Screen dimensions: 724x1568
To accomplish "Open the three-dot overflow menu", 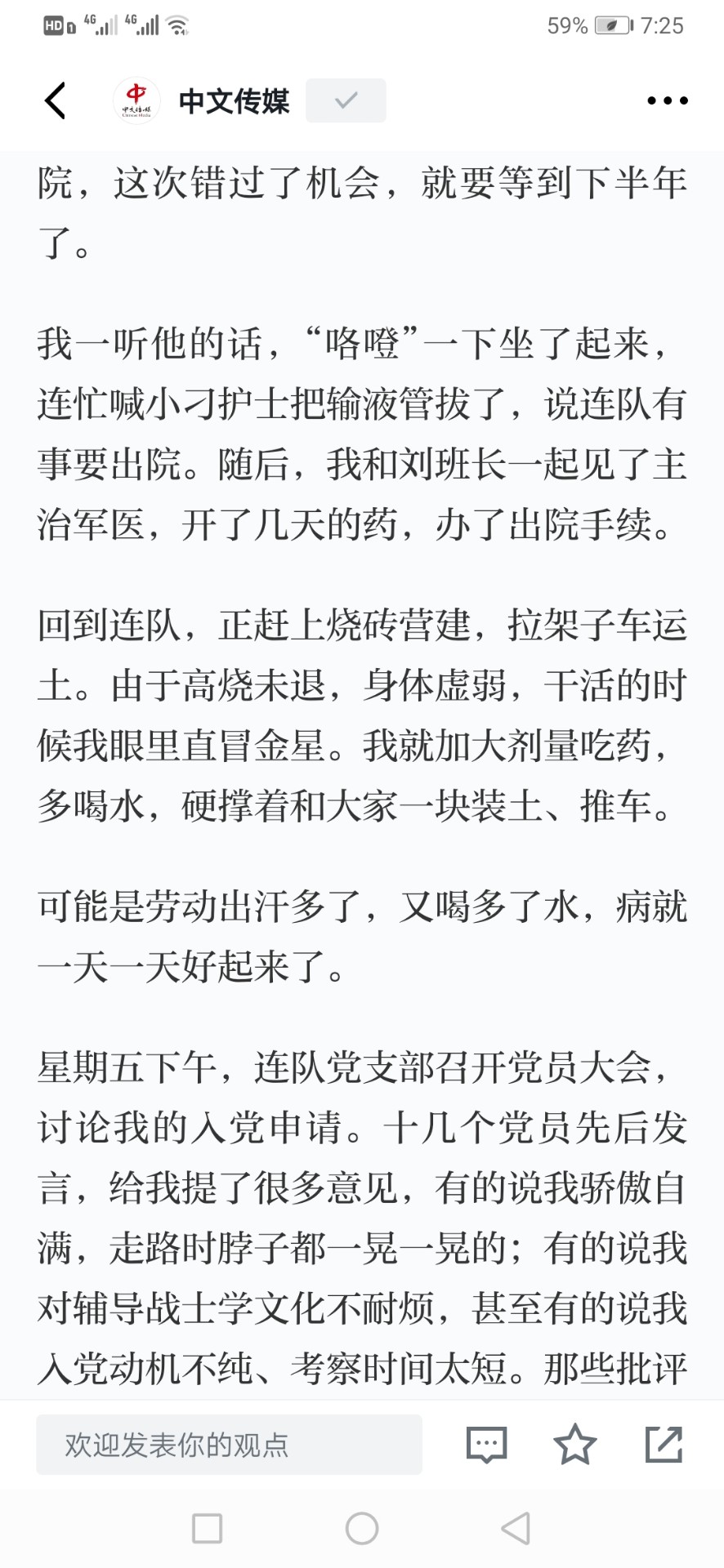I will 667,100.
